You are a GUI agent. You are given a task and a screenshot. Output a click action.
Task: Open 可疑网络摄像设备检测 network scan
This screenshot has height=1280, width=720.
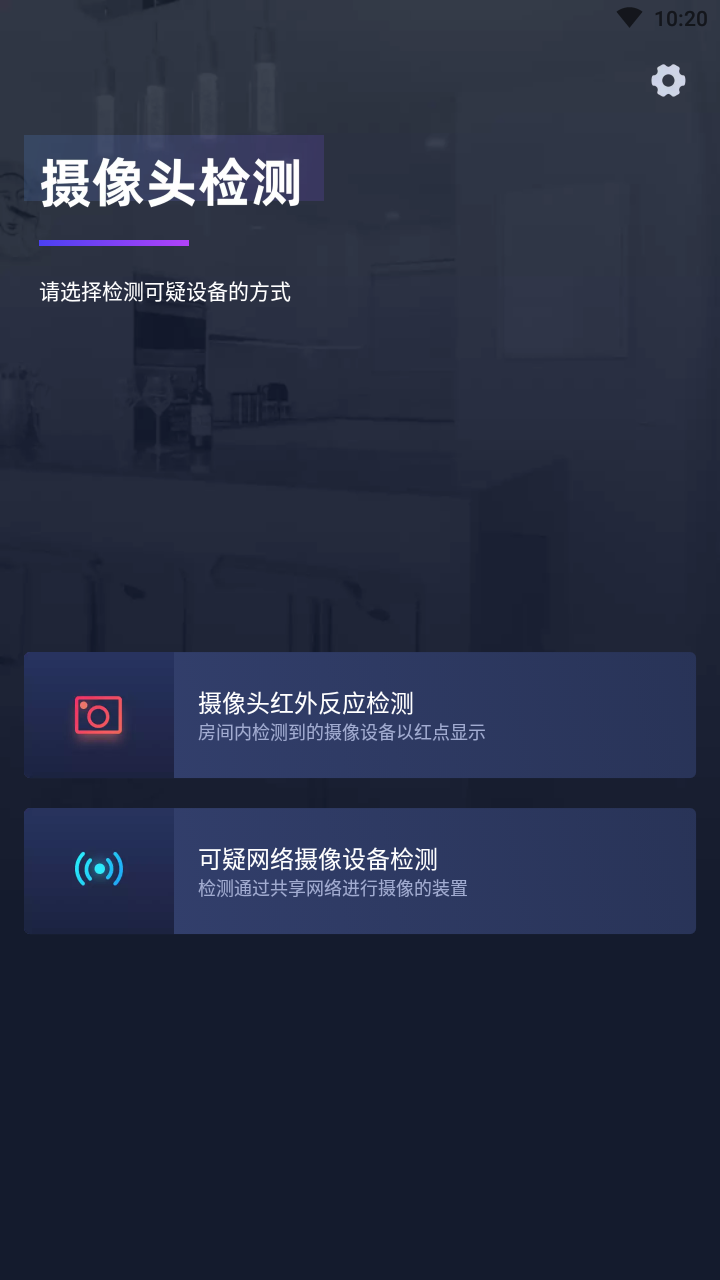360,871
